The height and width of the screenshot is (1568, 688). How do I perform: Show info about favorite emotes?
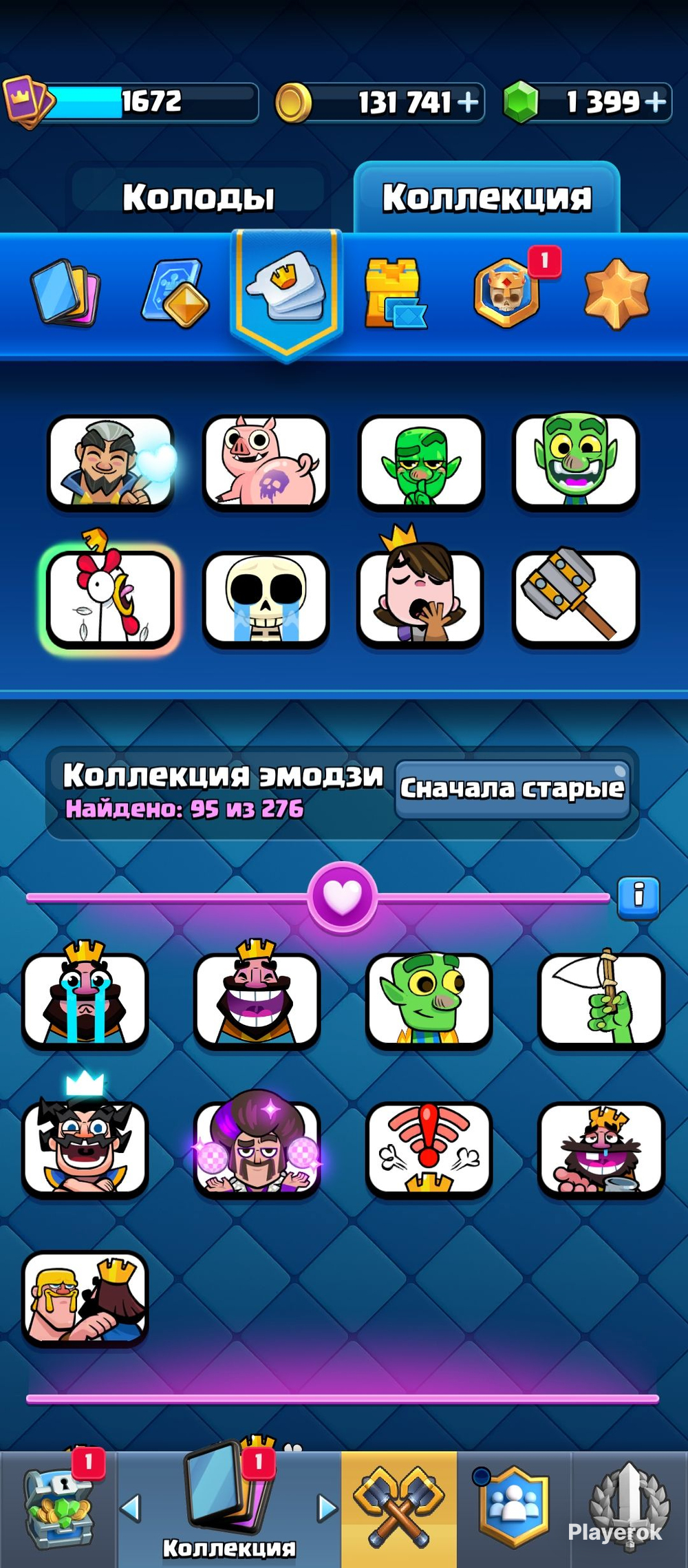click(638, 898)
